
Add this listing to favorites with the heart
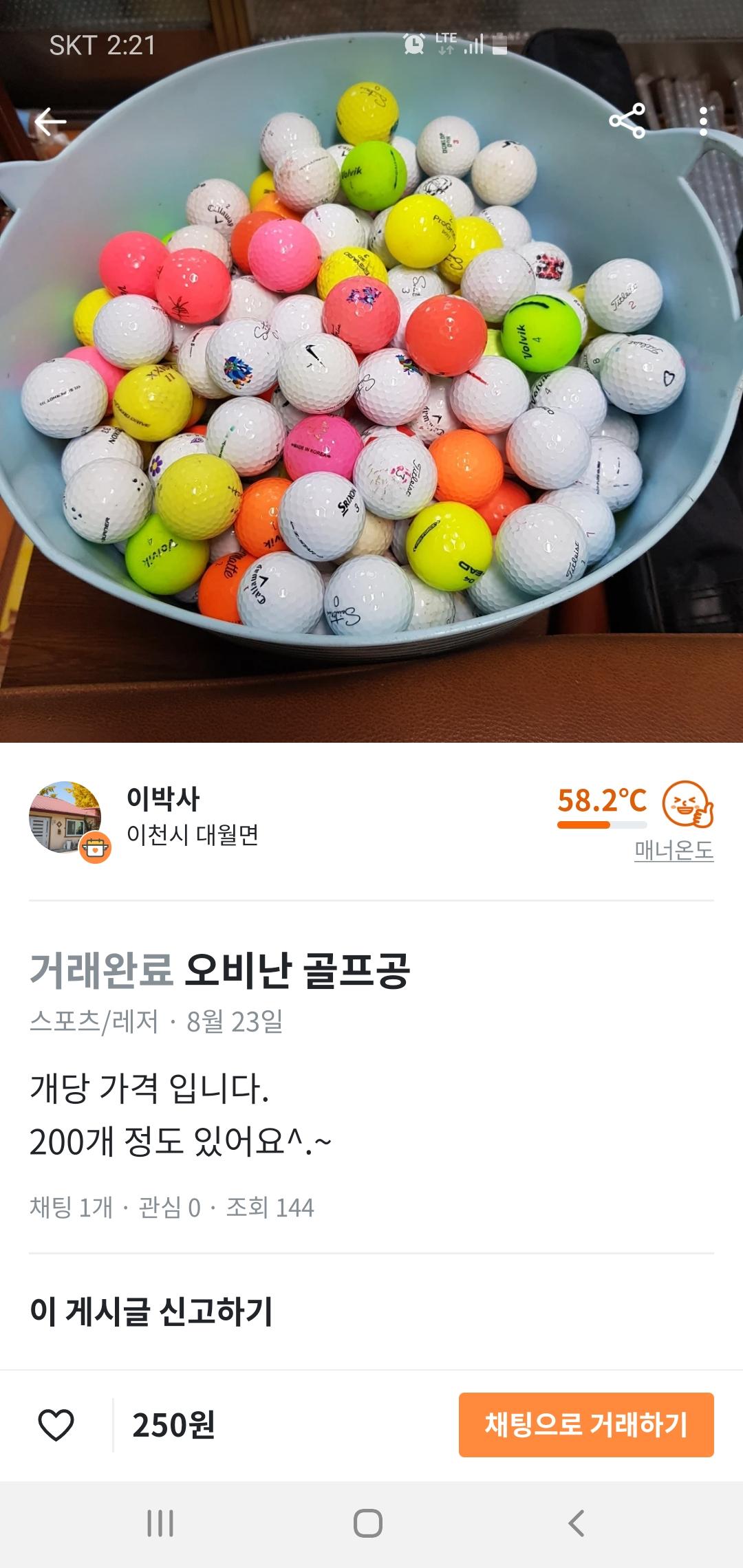pyautogui.click(x=56, y=1424)
